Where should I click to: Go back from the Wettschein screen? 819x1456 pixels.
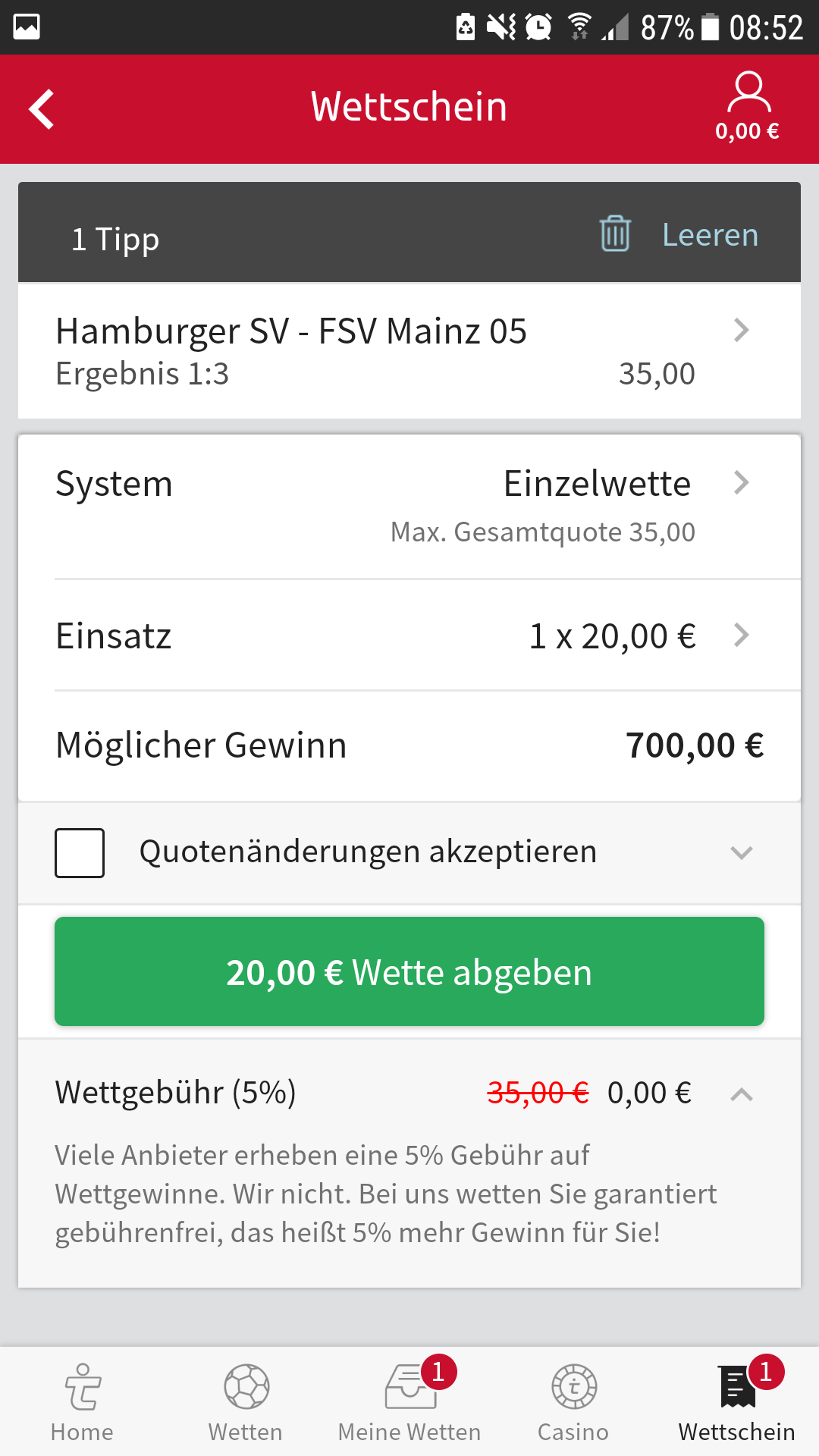tap(42, 109)
